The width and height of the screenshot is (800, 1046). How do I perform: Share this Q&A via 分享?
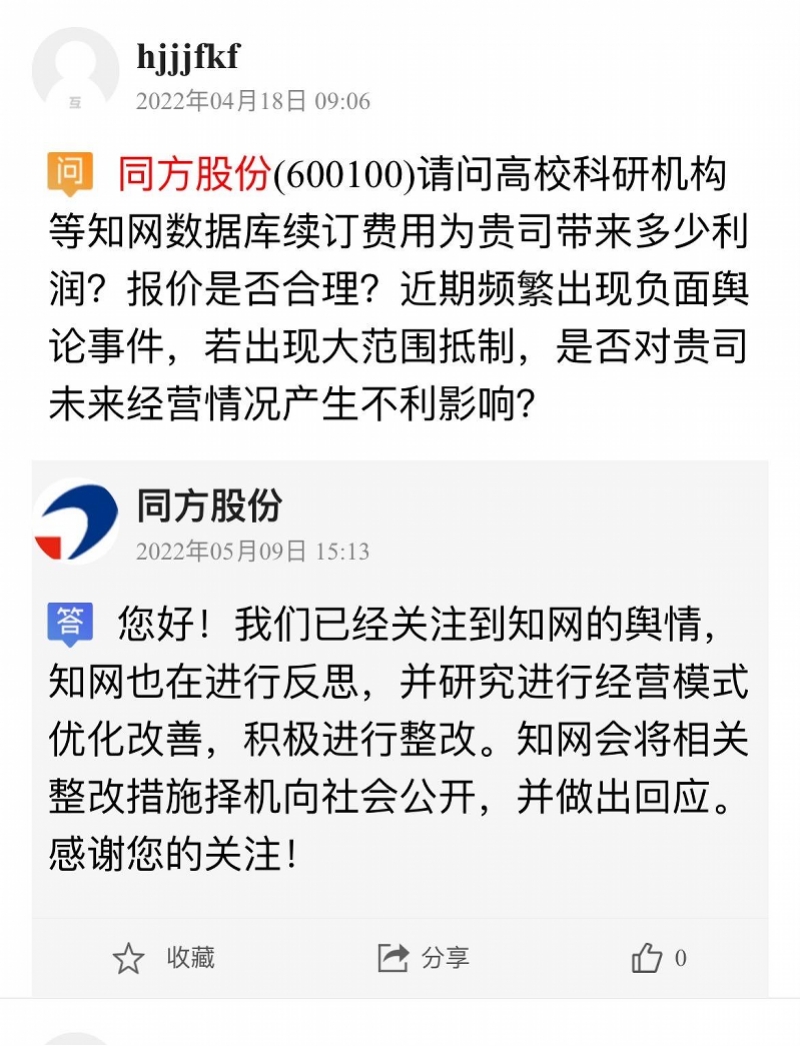pos(424,958)
